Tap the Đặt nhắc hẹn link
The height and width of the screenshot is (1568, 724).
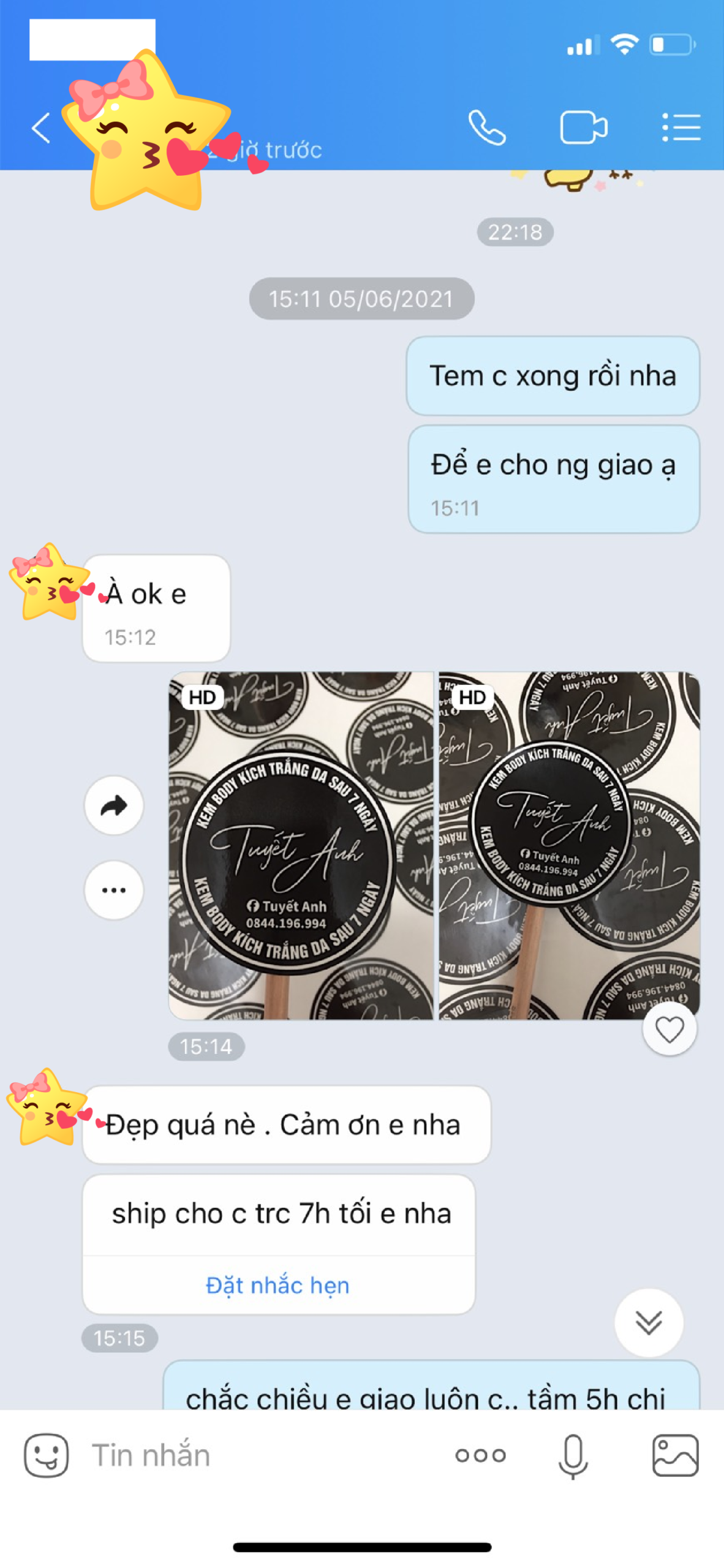tap(277, 1284)
